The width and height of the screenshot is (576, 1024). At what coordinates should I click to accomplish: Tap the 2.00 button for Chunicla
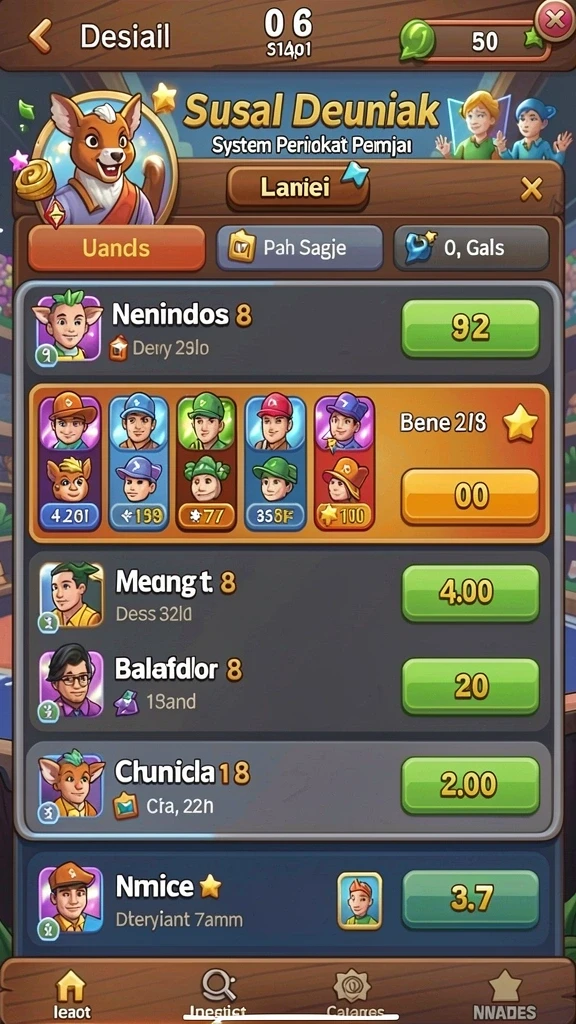click(470, 786)
